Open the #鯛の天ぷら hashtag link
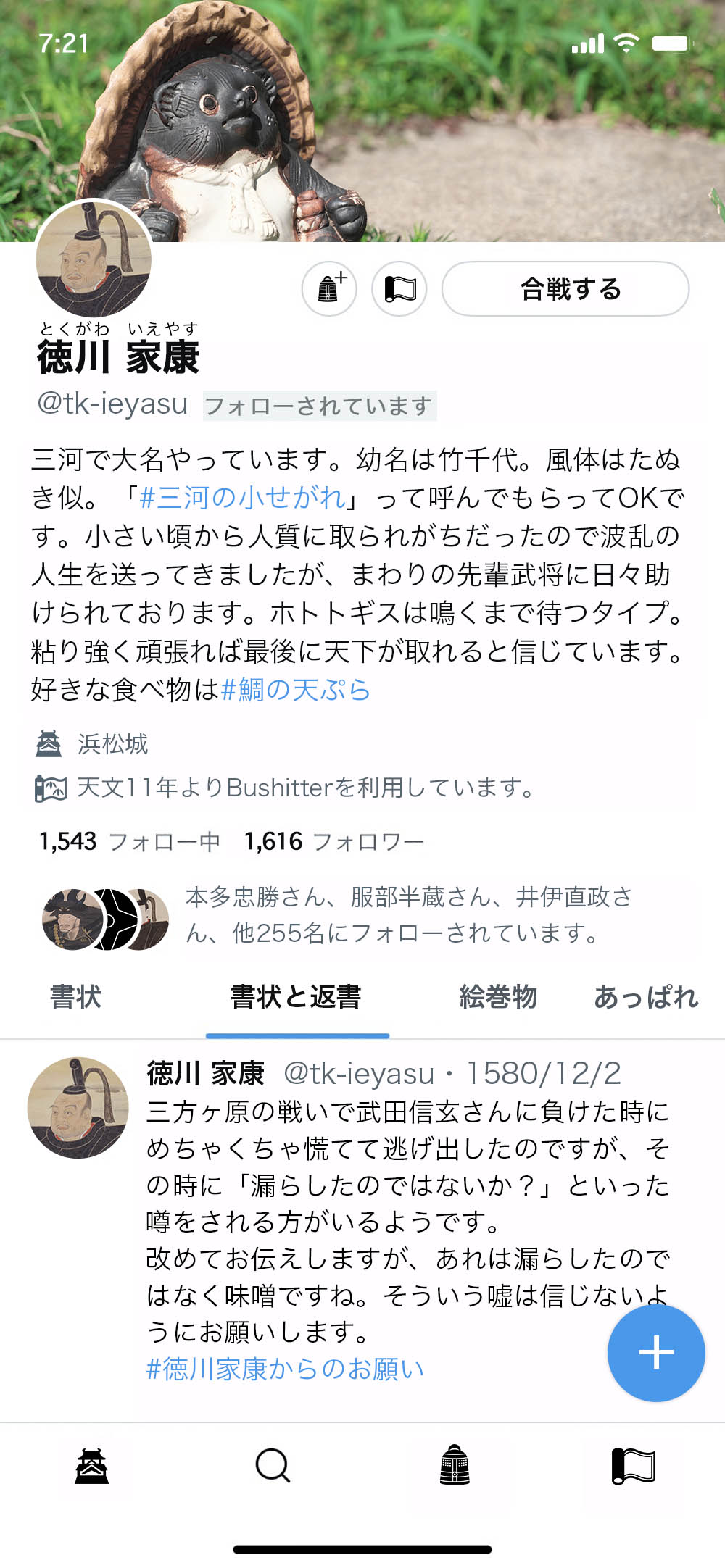 296,690
